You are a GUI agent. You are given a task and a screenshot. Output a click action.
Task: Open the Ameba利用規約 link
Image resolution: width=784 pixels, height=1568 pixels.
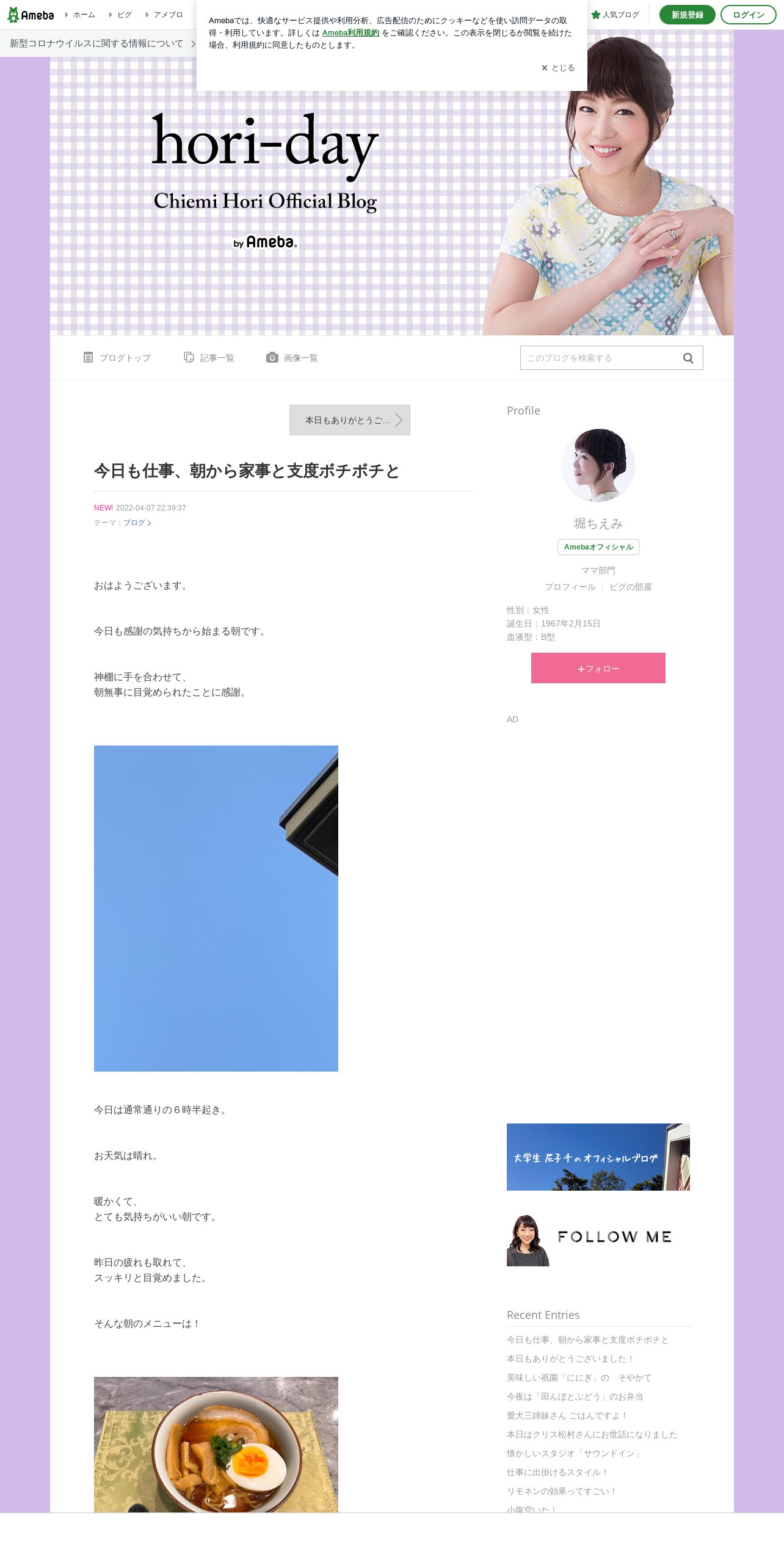point(350,33)
